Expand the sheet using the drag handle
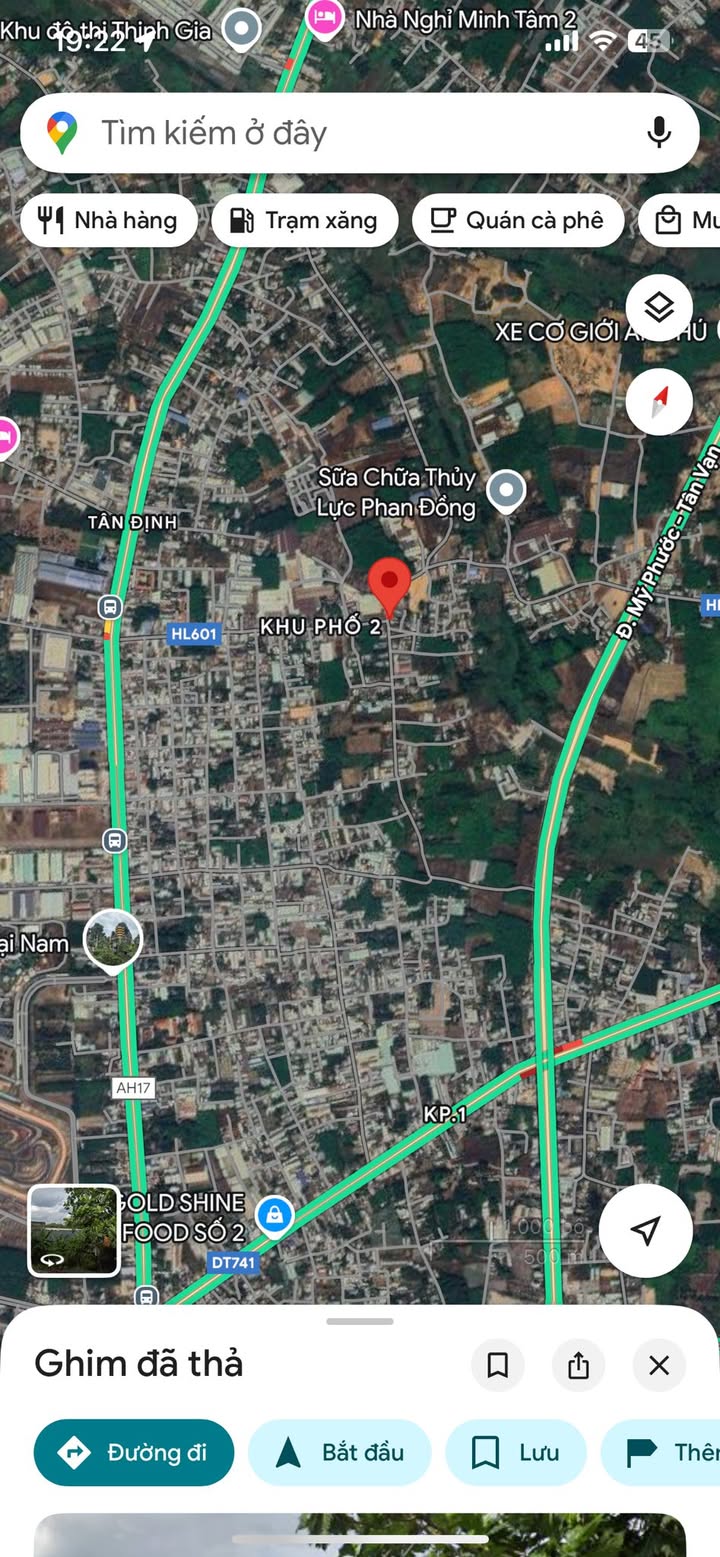 pos(360,1322)
